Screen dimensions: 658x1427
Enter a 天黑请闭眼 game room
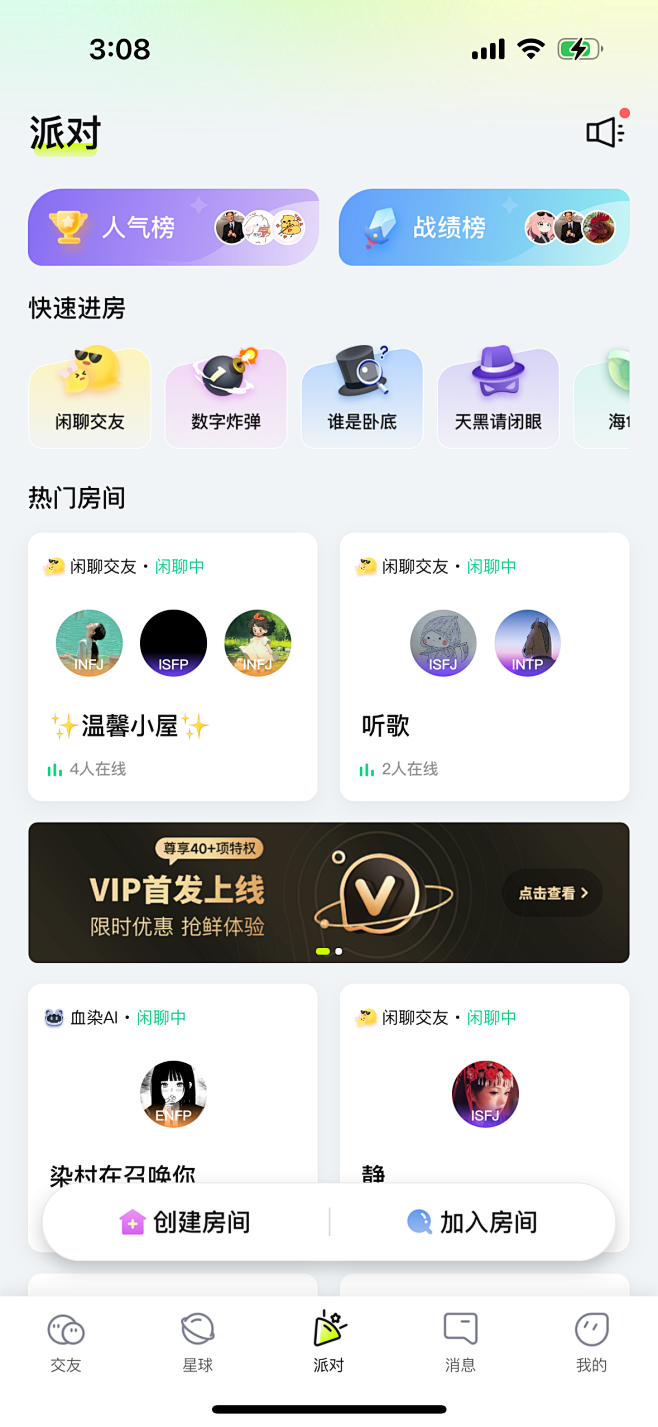[x=498, y=398]
